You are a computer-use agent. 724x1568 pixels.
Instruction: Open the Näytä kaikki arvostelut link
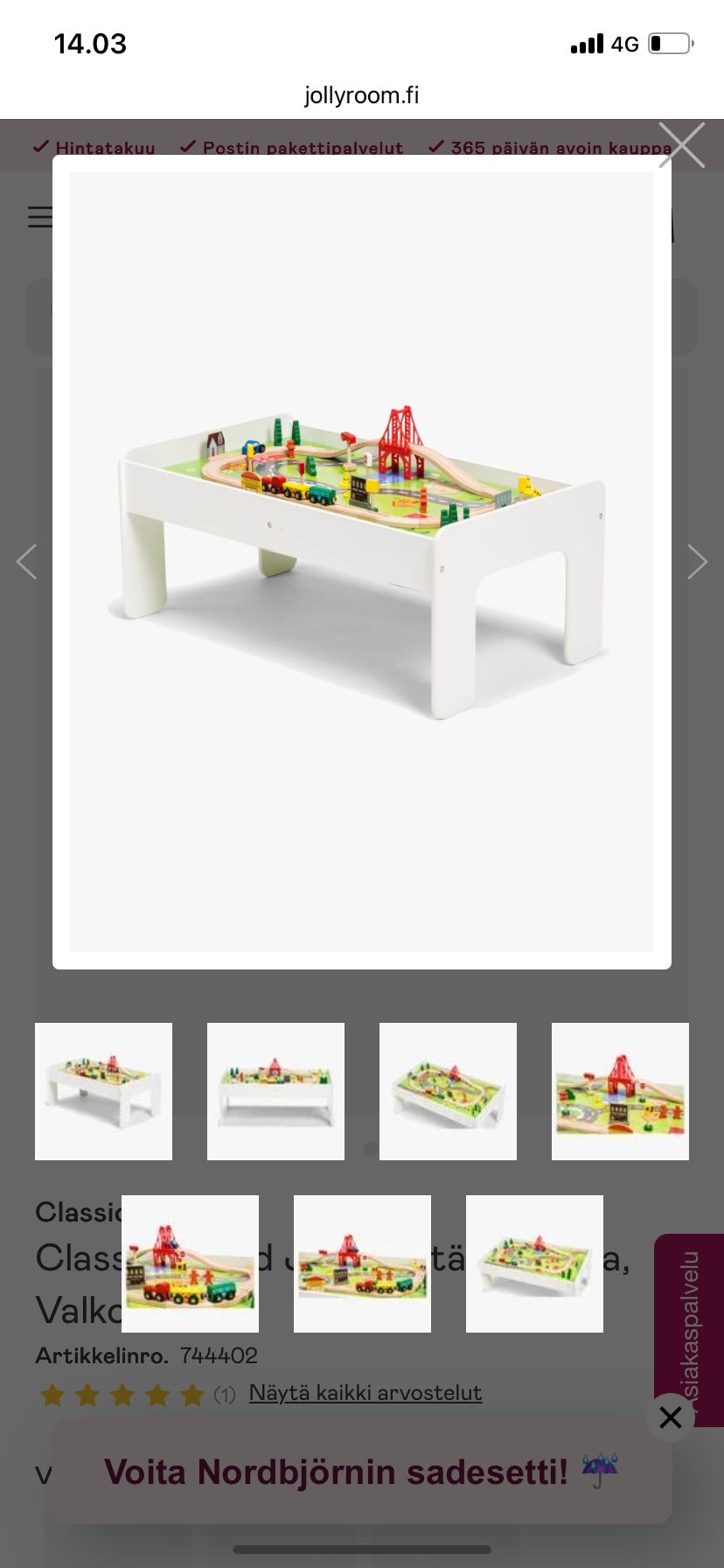tap(365, 1392)
